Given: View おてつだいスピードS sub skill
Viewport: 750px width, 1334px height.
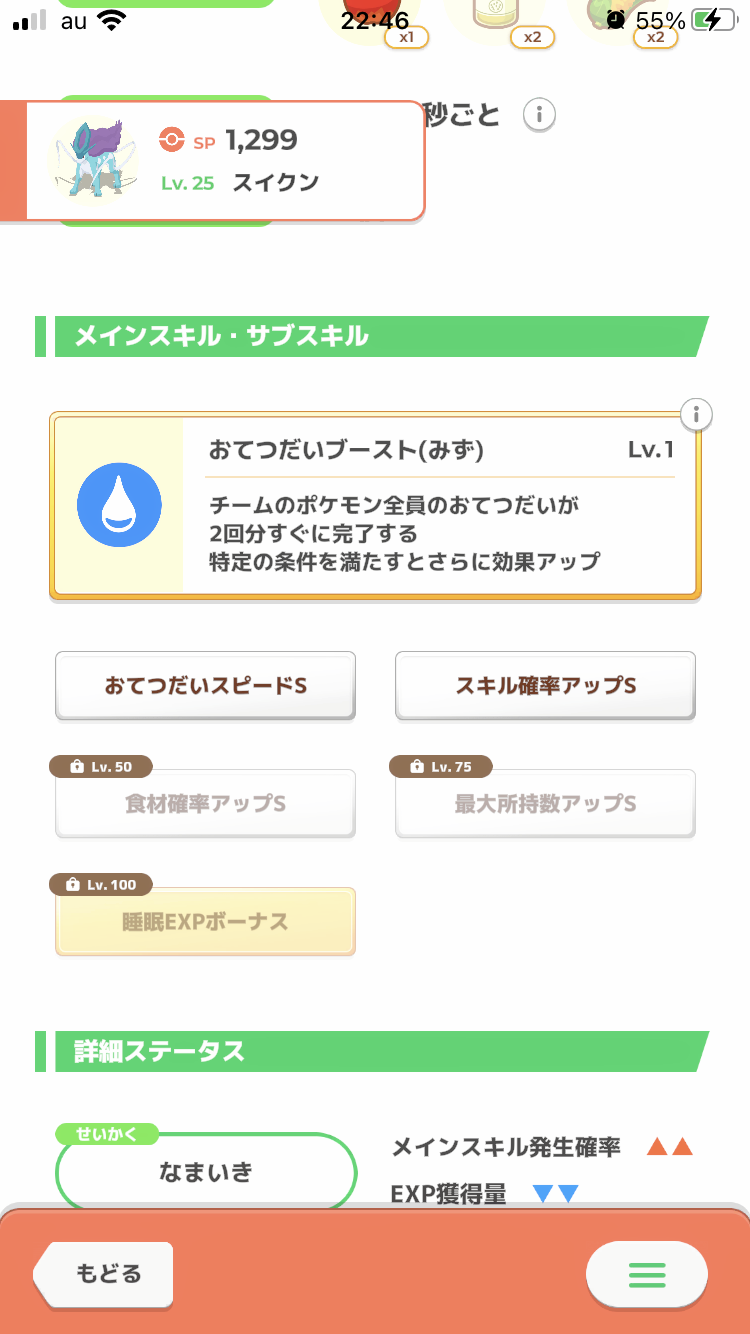Looking at the screenshot, I should 205,686.
